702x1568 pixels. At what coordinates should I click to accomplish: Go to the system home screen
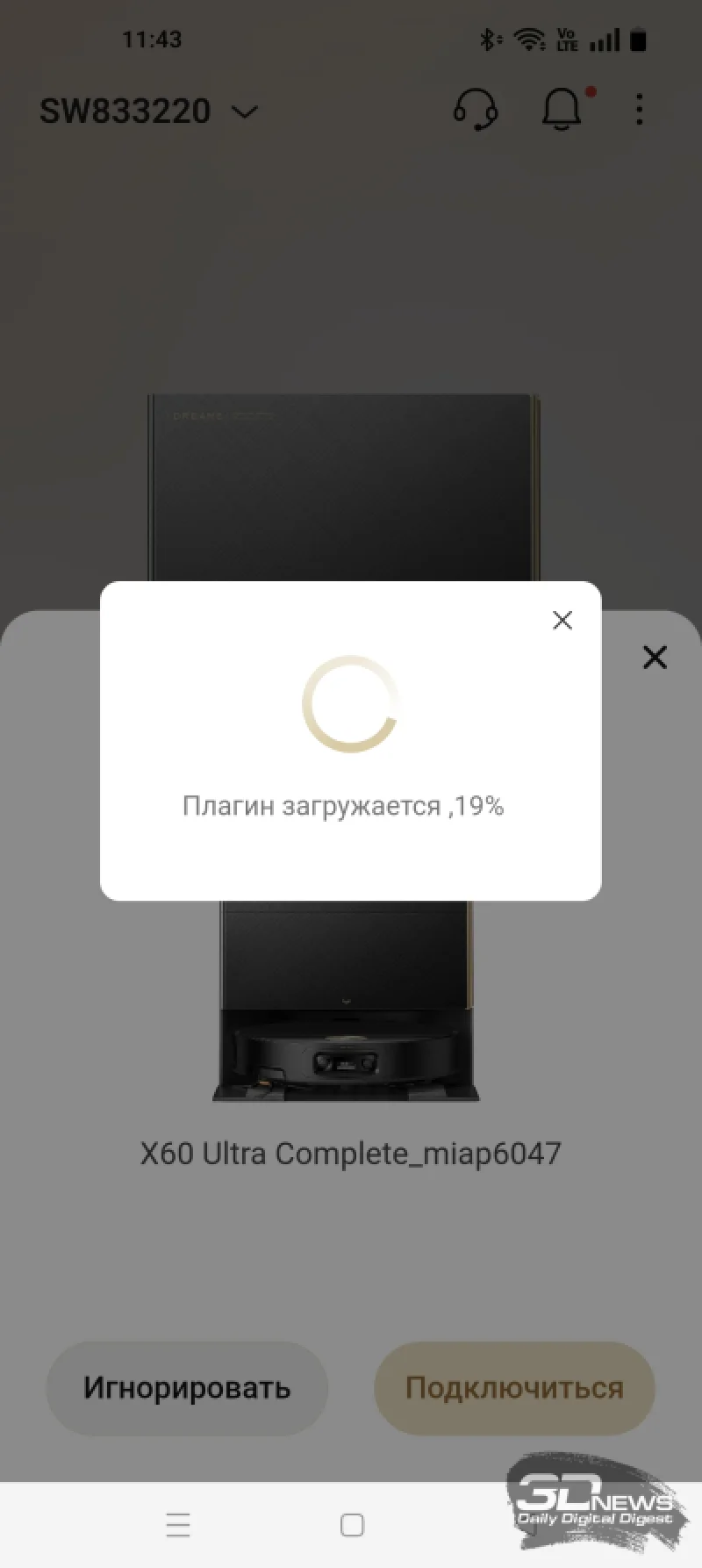coord(352,1525)
